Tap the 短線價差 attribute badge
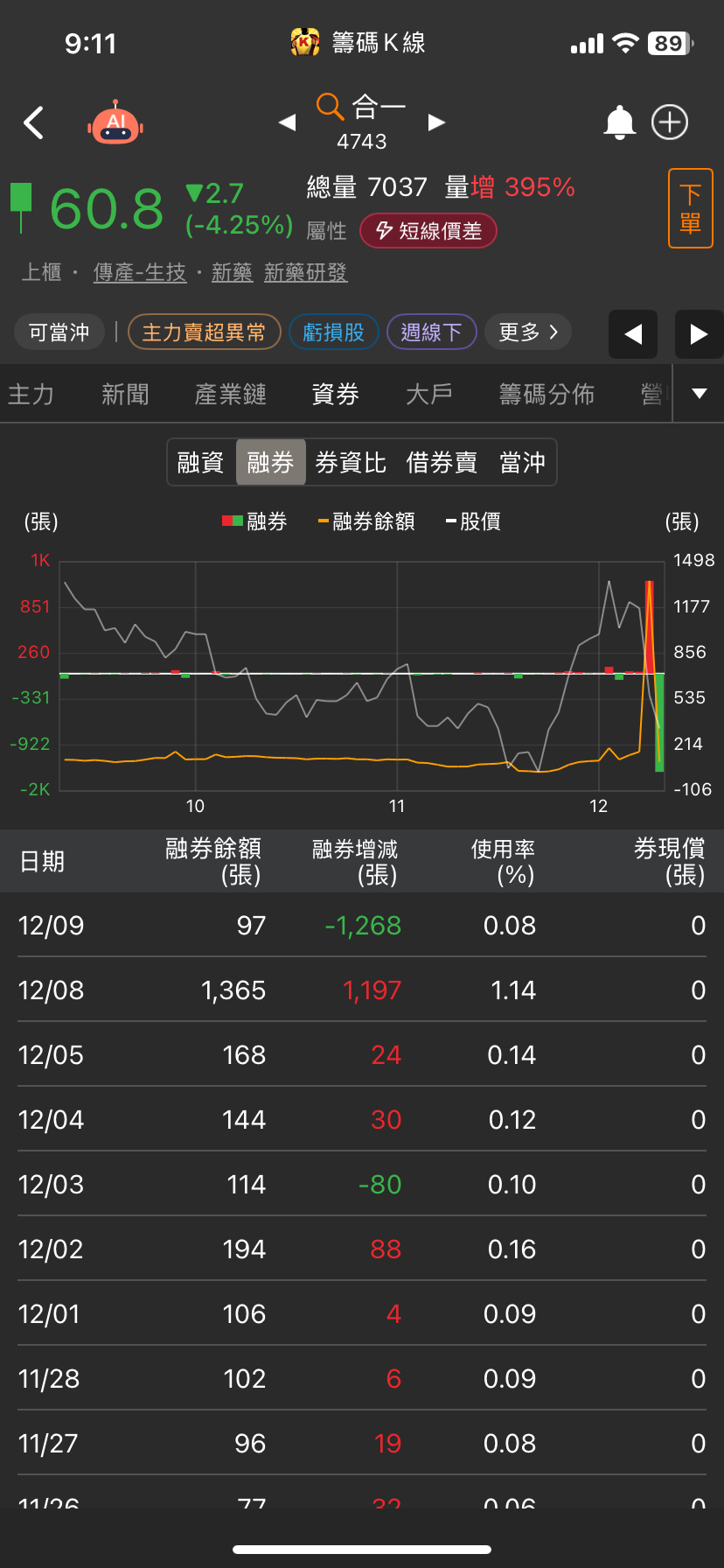Image resolution: width=724 pixels, height=1568 pixels. (428, 231)
